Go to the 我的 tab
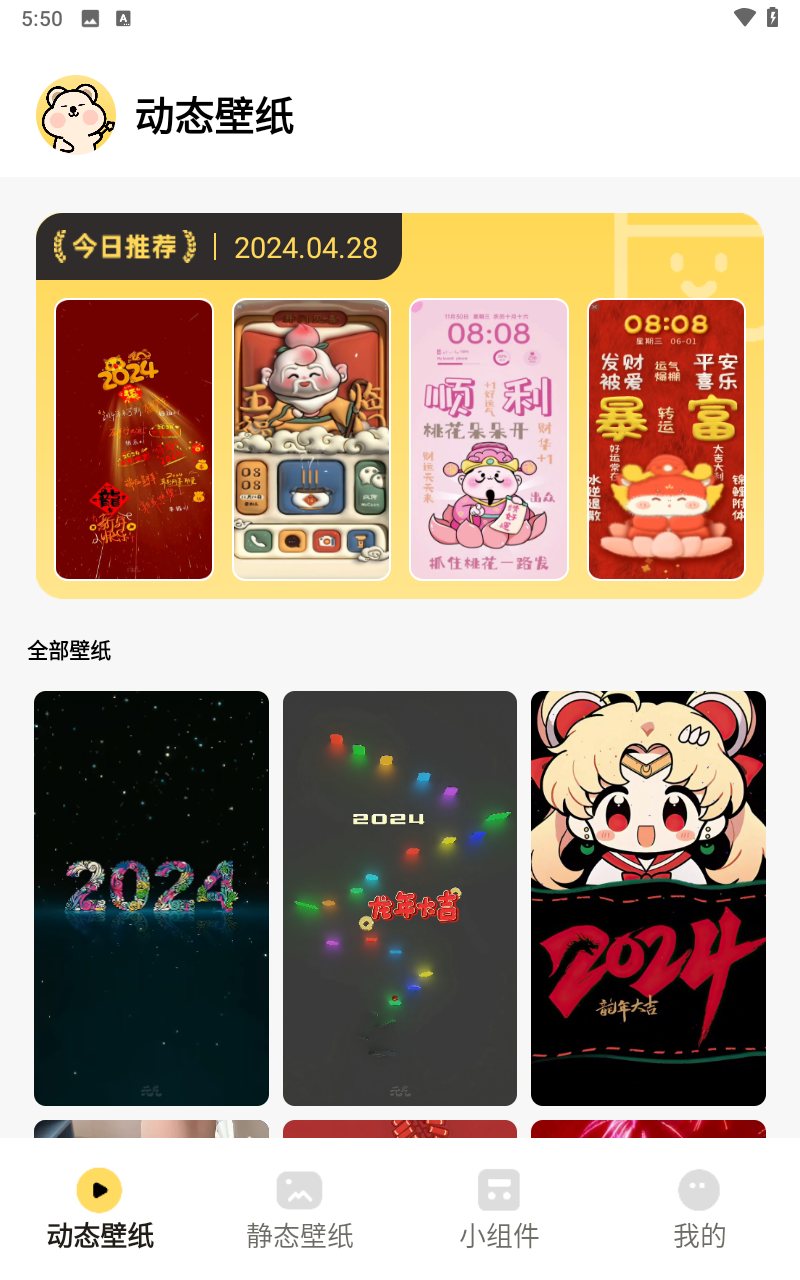Screen dimensions: 800x1280 pyautogui.click(x=699, y=1209)
